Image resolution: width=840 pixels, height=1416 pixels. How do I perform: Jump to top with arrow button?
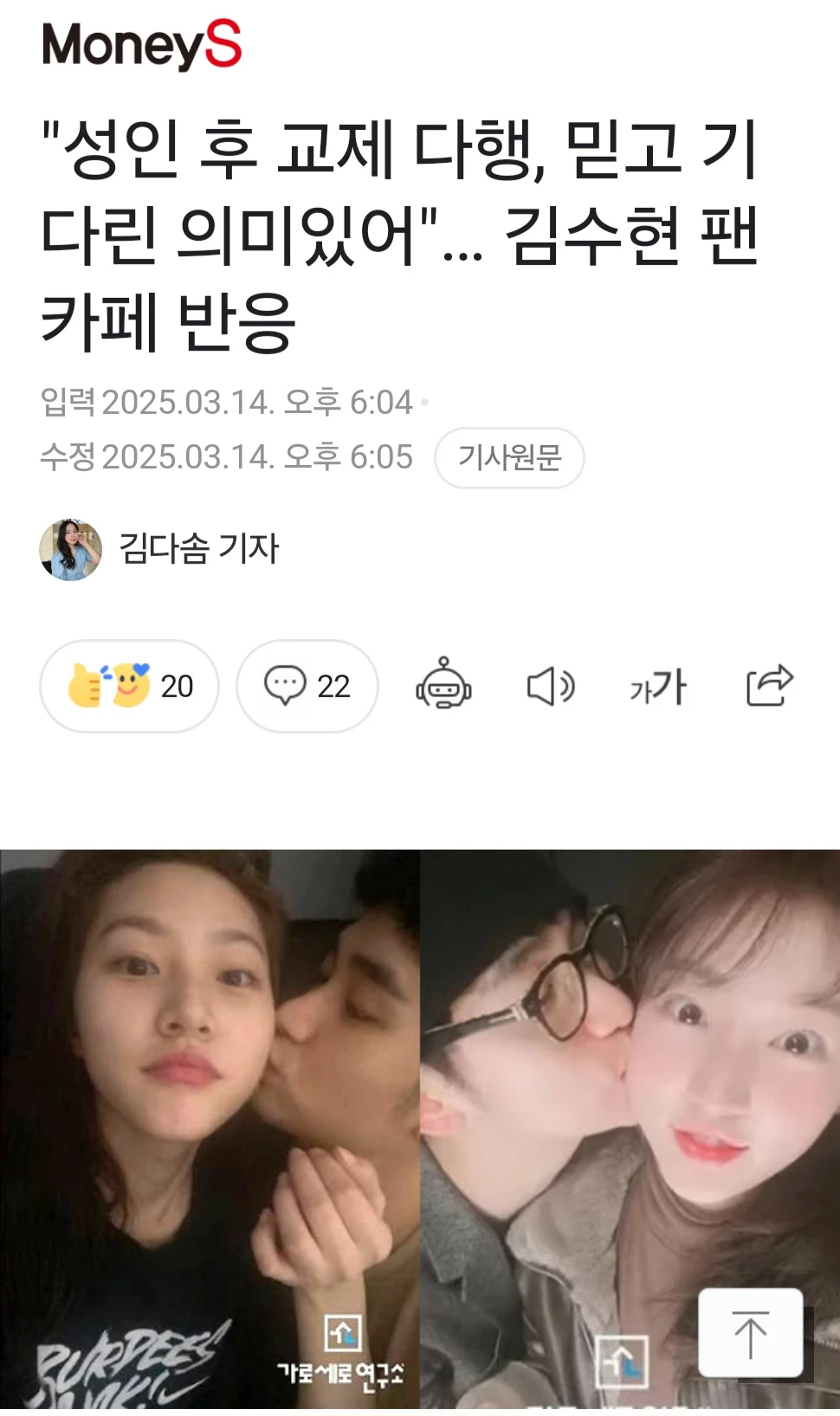750,1333
